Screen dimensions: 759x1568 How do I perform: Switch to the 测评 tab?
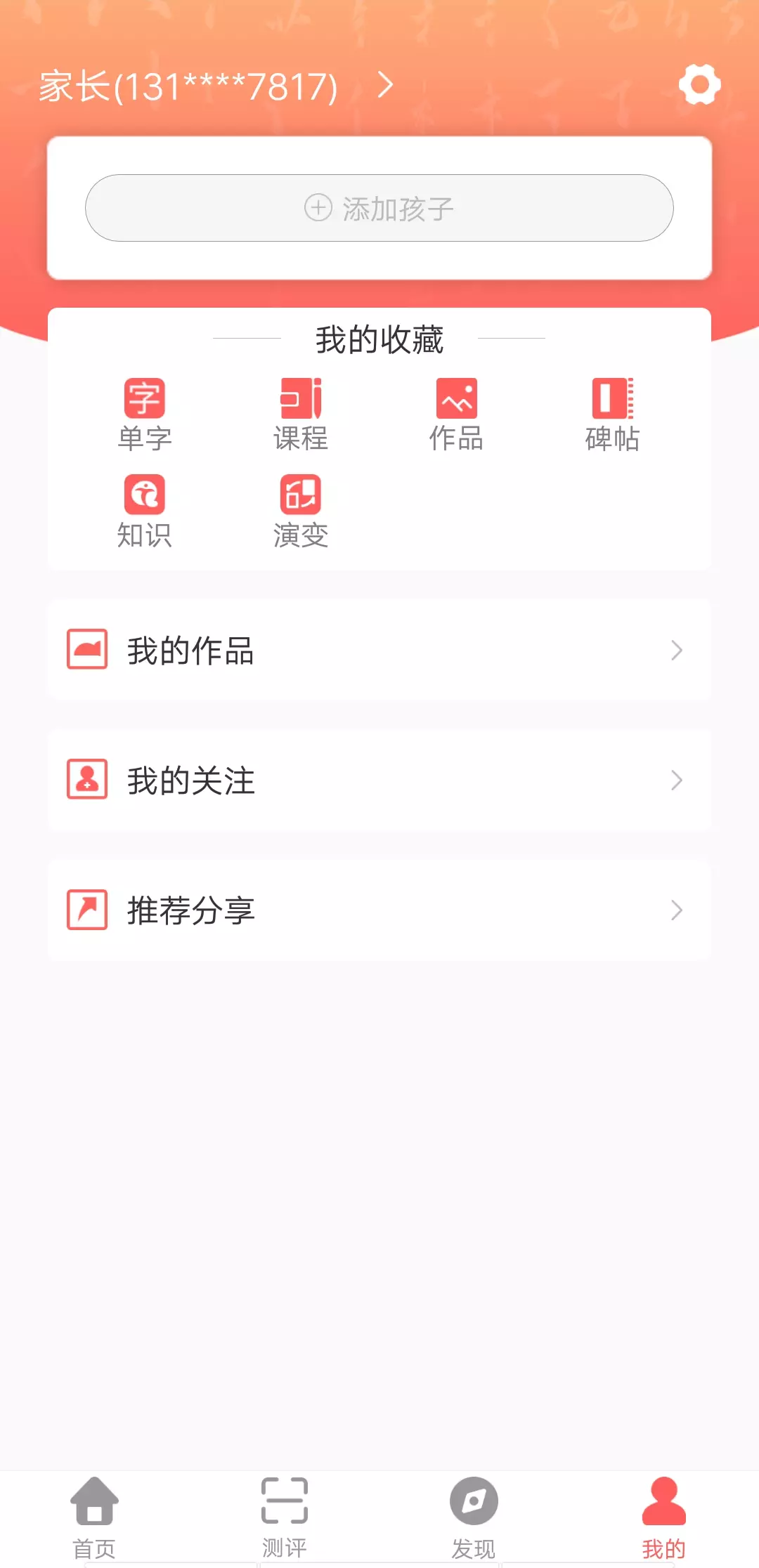[x=285, y=1517]
